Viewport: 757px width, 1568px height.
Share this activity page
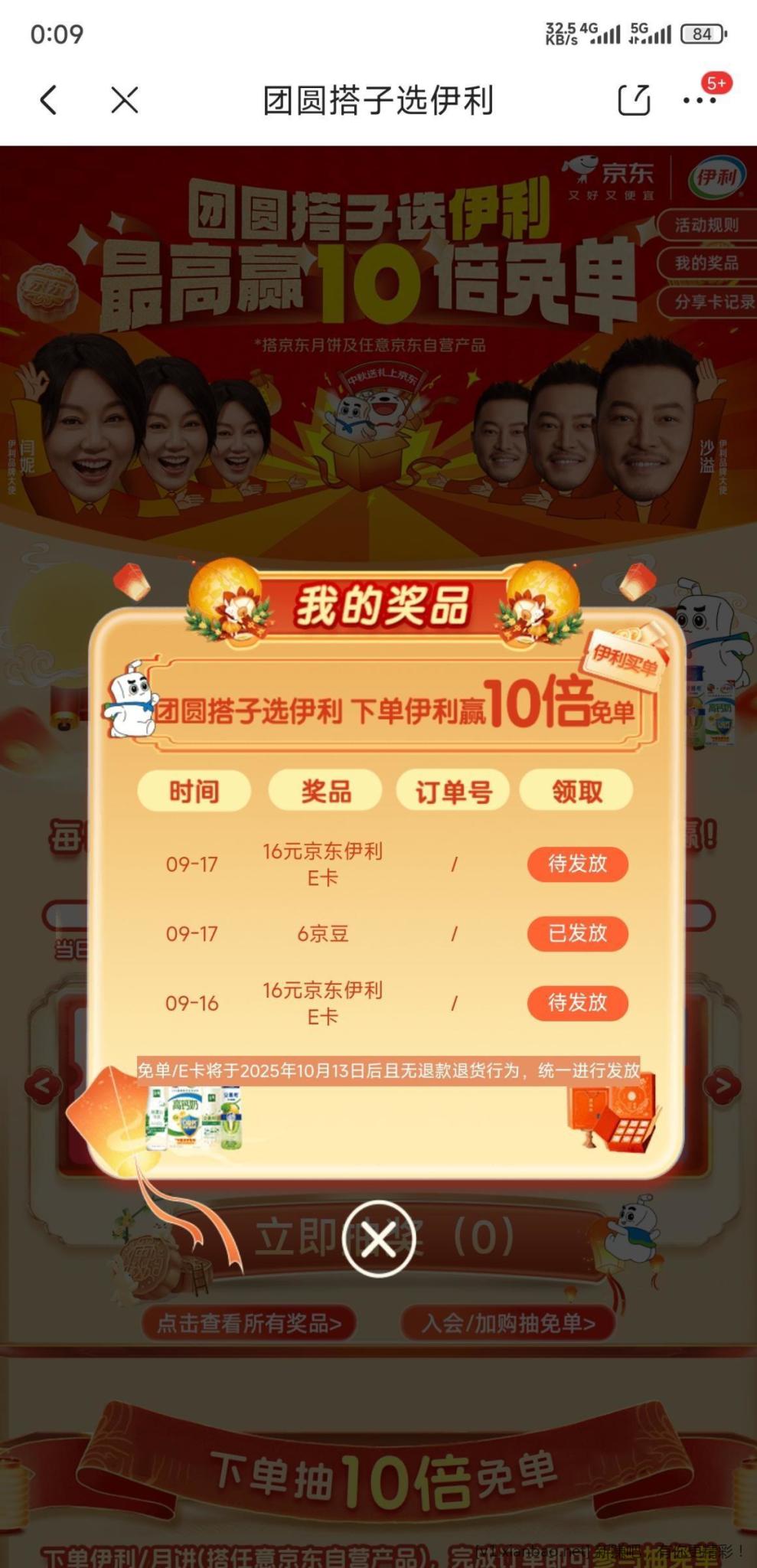pos(633,100)
